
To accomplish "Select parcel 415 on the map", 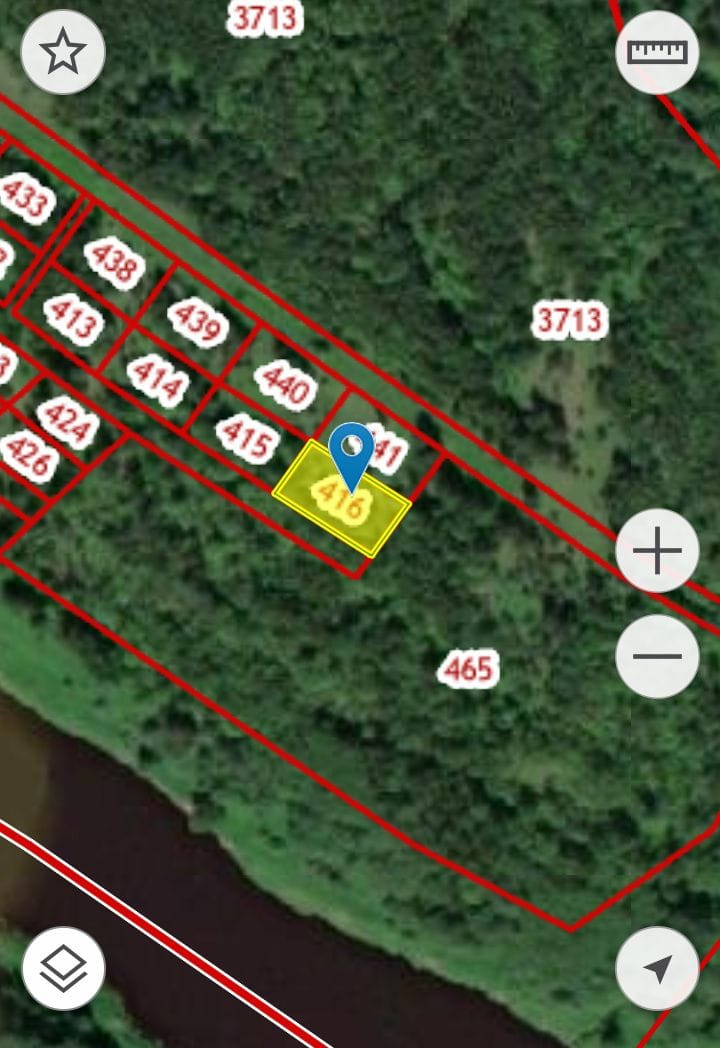I will click(247, 438).
